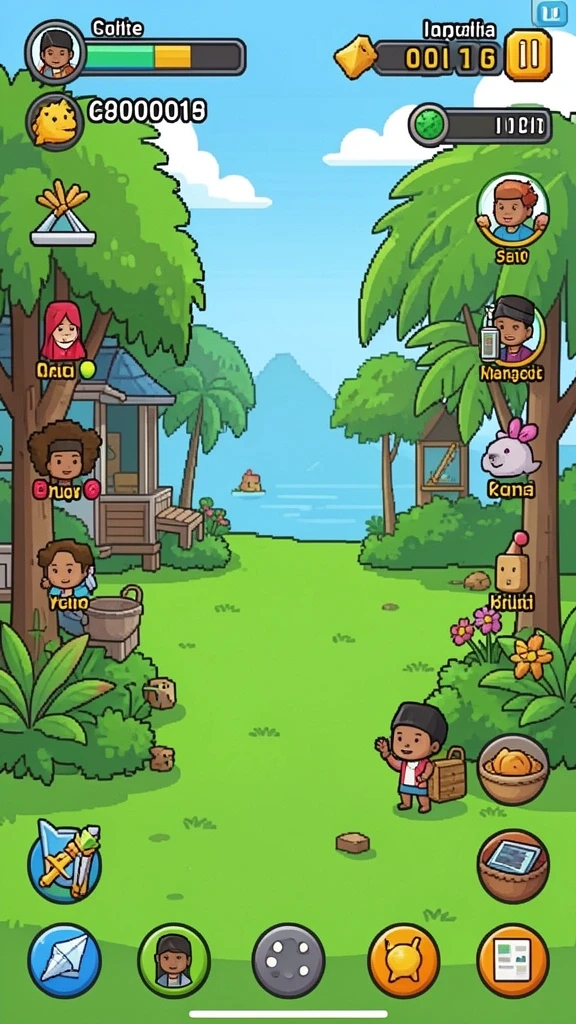
Task: Open the character portrait button in bottom bar
Action: point(174,960)
